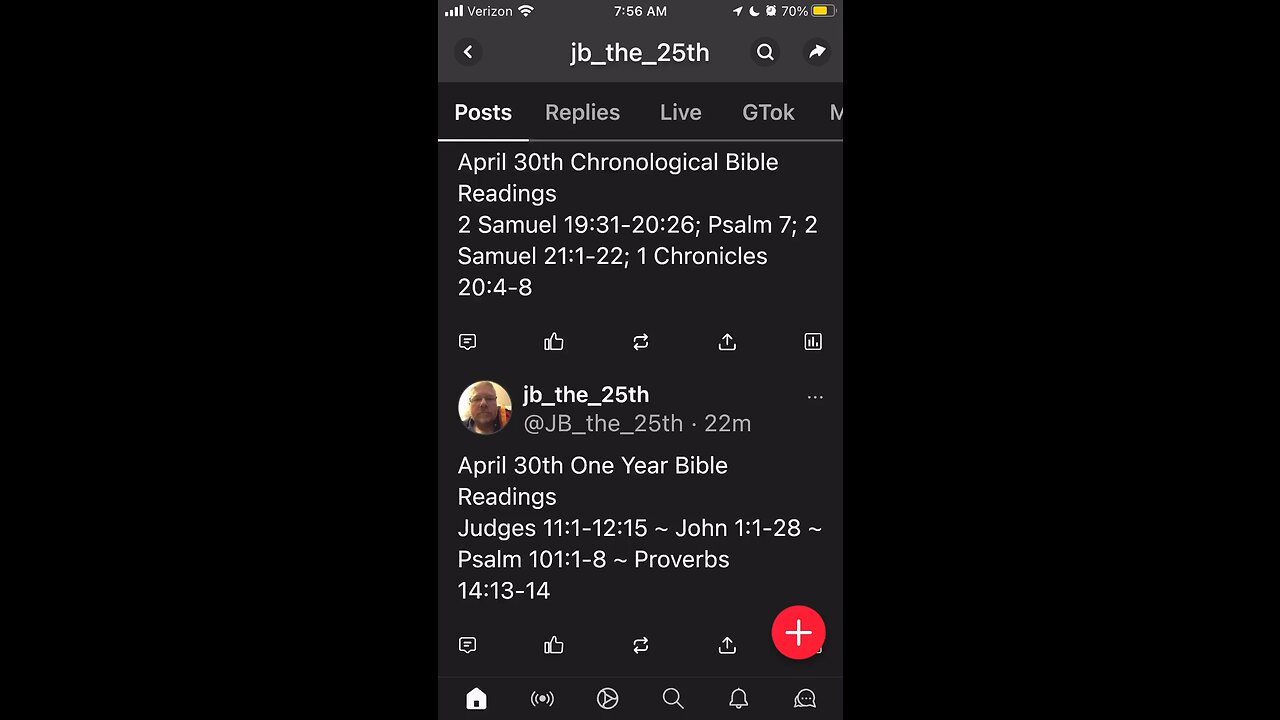Switch to the Replies tab
This screenshot has height=720, width=1280.
[x=582, y=112]
